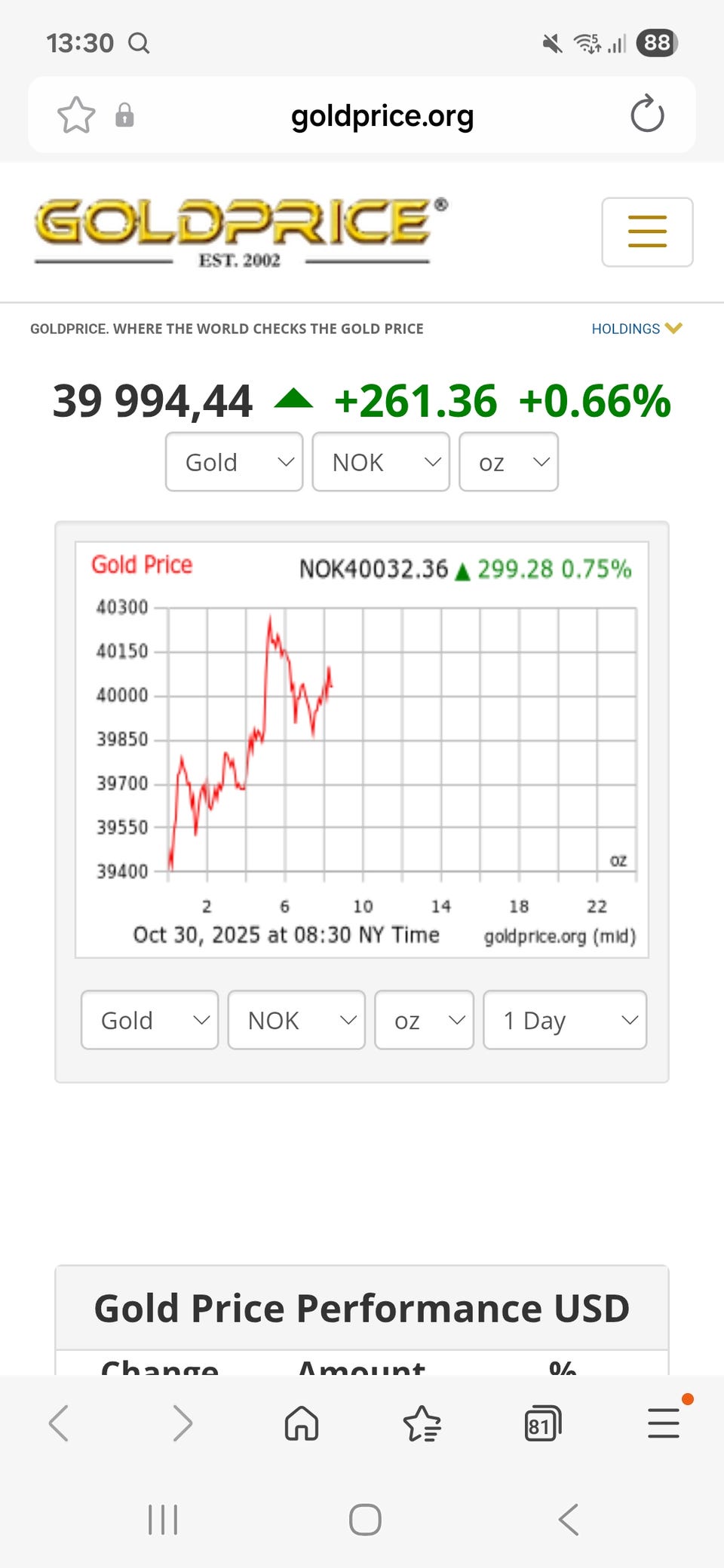
Task: Change the chart's oz weight selector
Action: (424, 1020)
